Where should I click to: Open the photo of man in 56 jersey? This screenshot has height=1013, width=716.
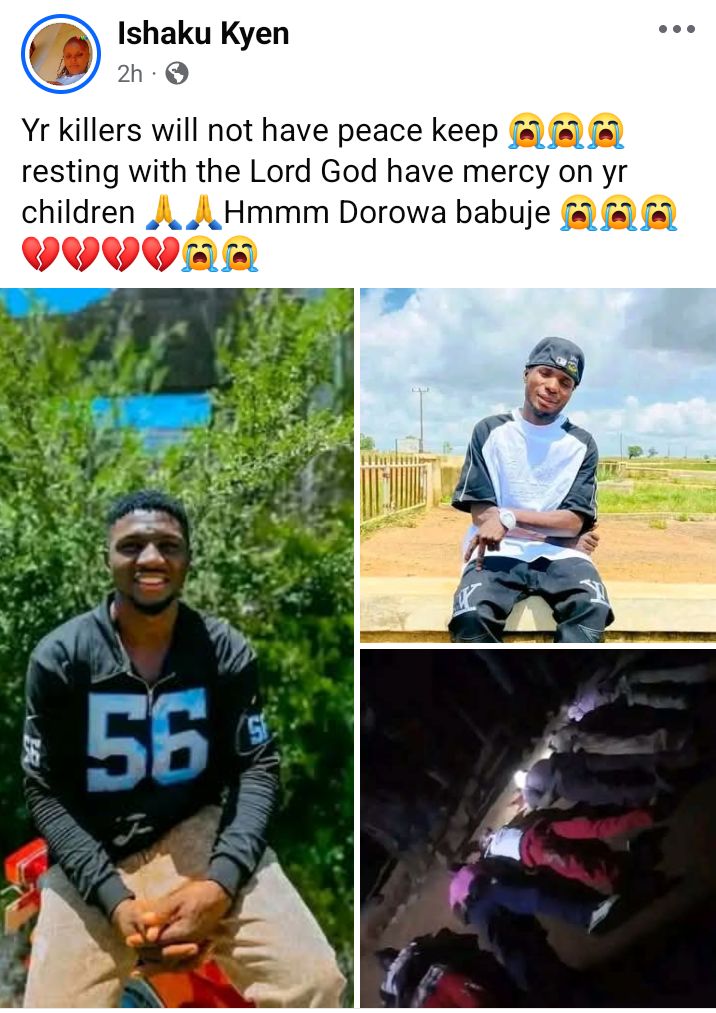point(177,648)
